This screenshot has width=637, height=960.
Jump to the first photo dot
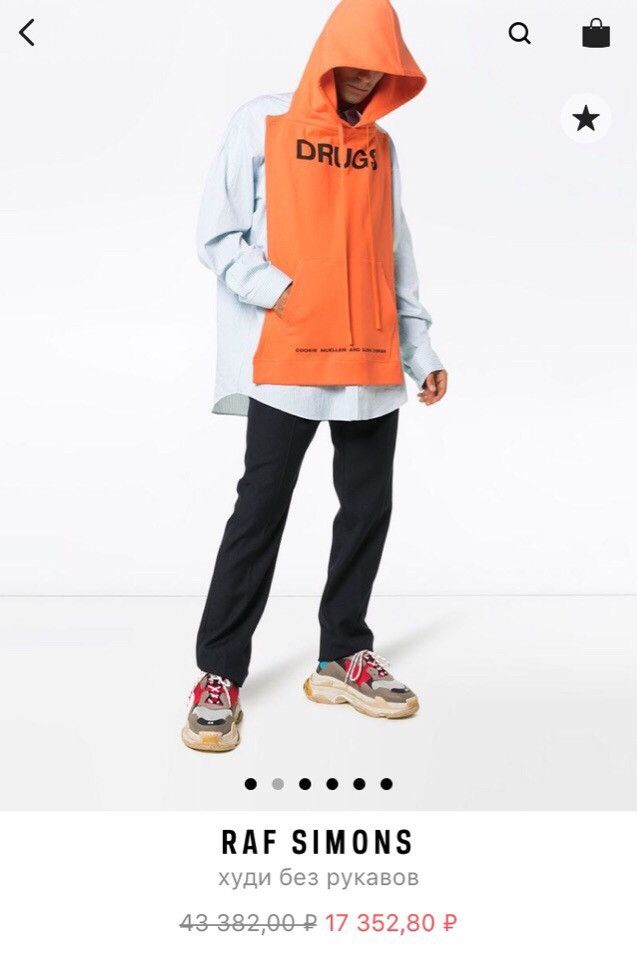250,784
